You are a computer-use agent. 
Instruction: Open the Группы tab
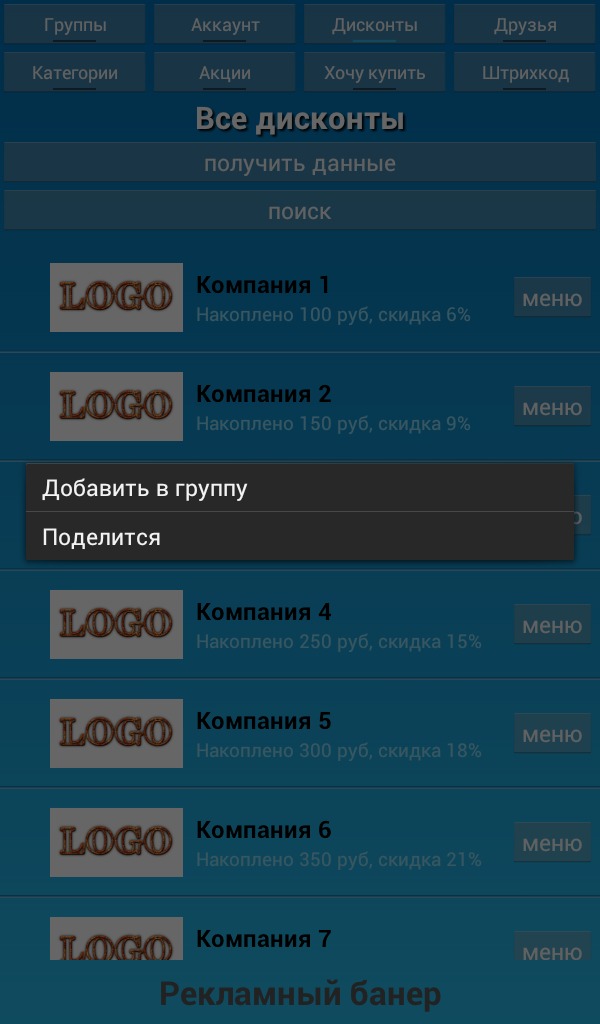tap(75, 25)
